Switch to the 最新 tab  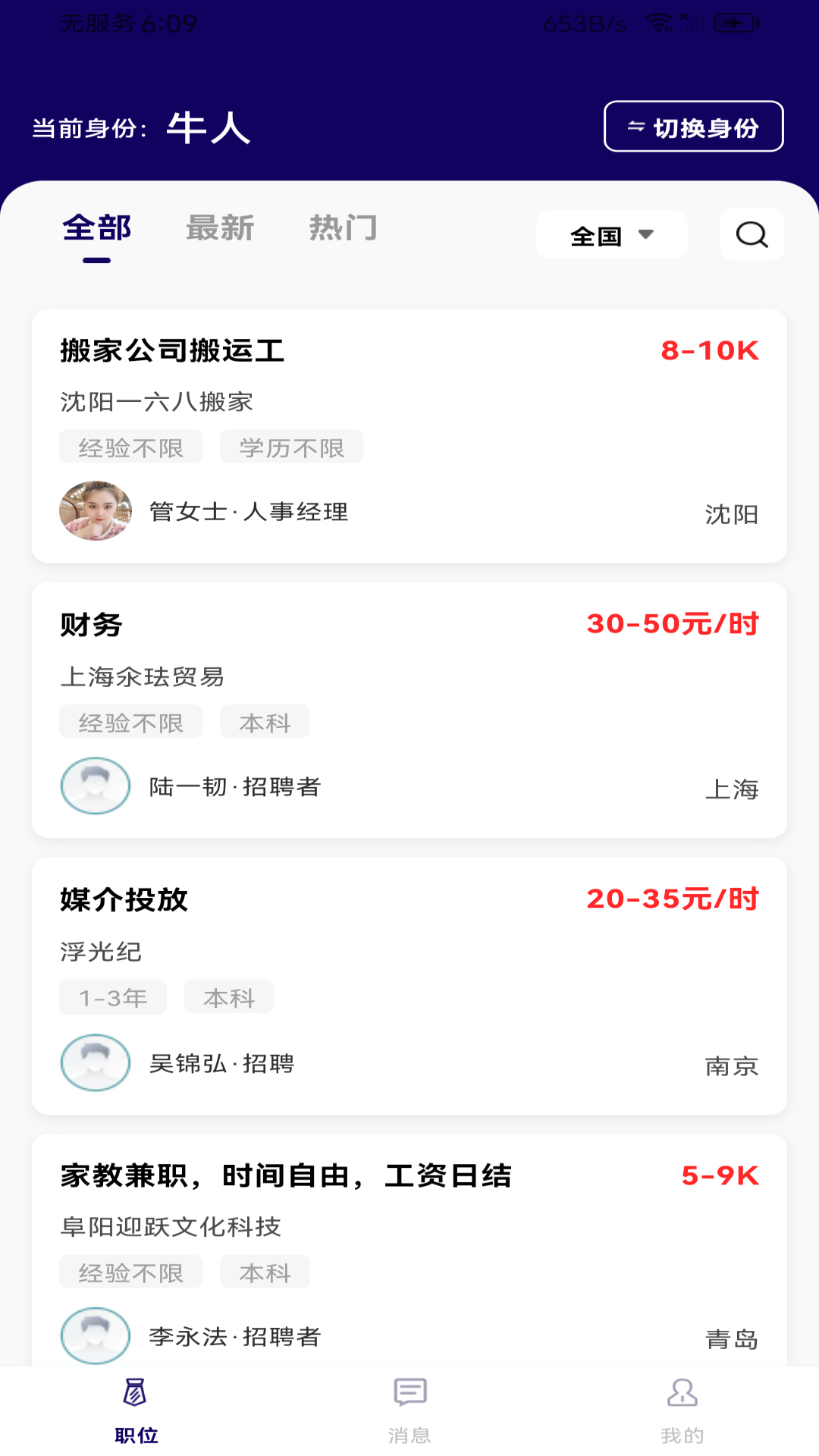point(221,229)
